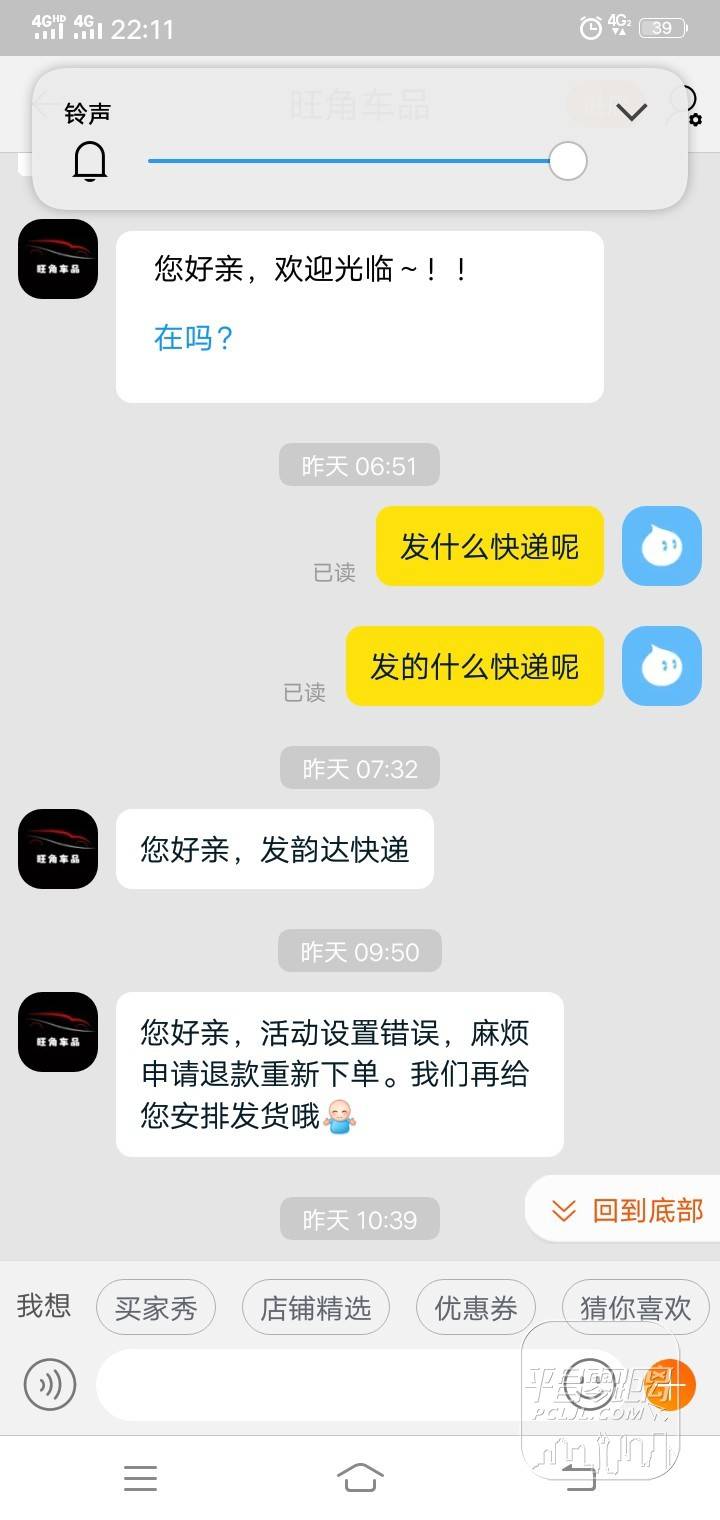Select the 猜你喜欢 chip
720x1520 pixels.
[x=635, y=1308]
